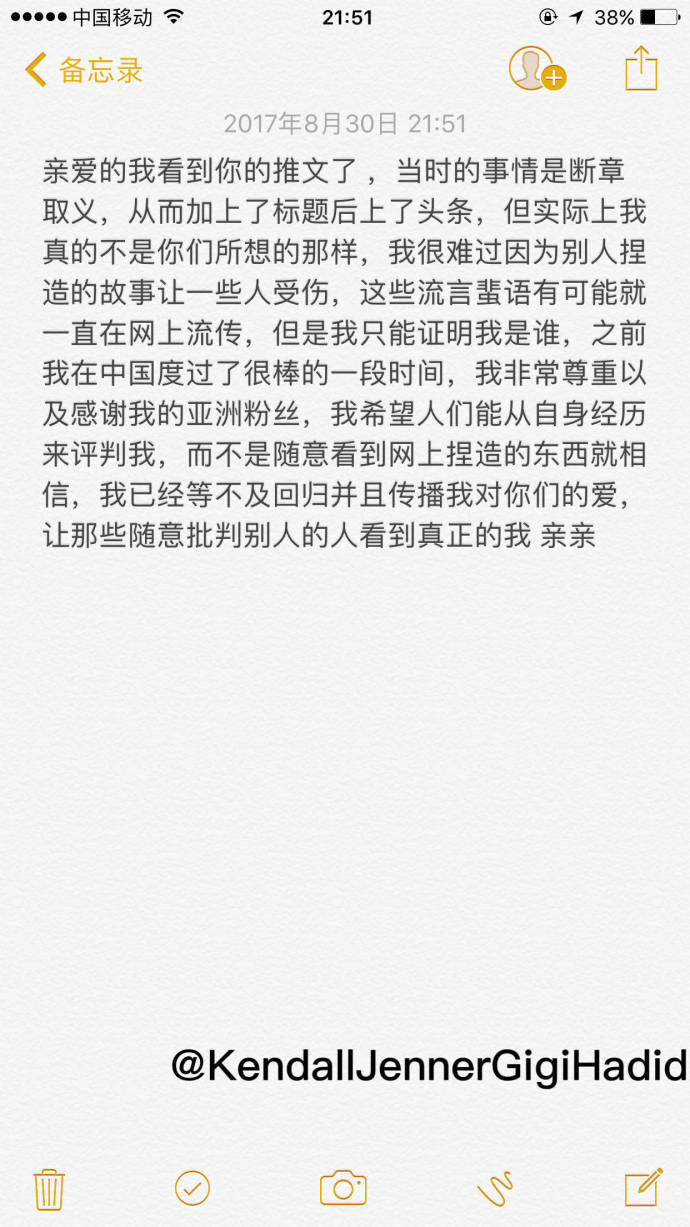This screenshot has width=690, height=1227.
Task: Add a photo using the camera icon
Action: click(x=343, y=1187)
